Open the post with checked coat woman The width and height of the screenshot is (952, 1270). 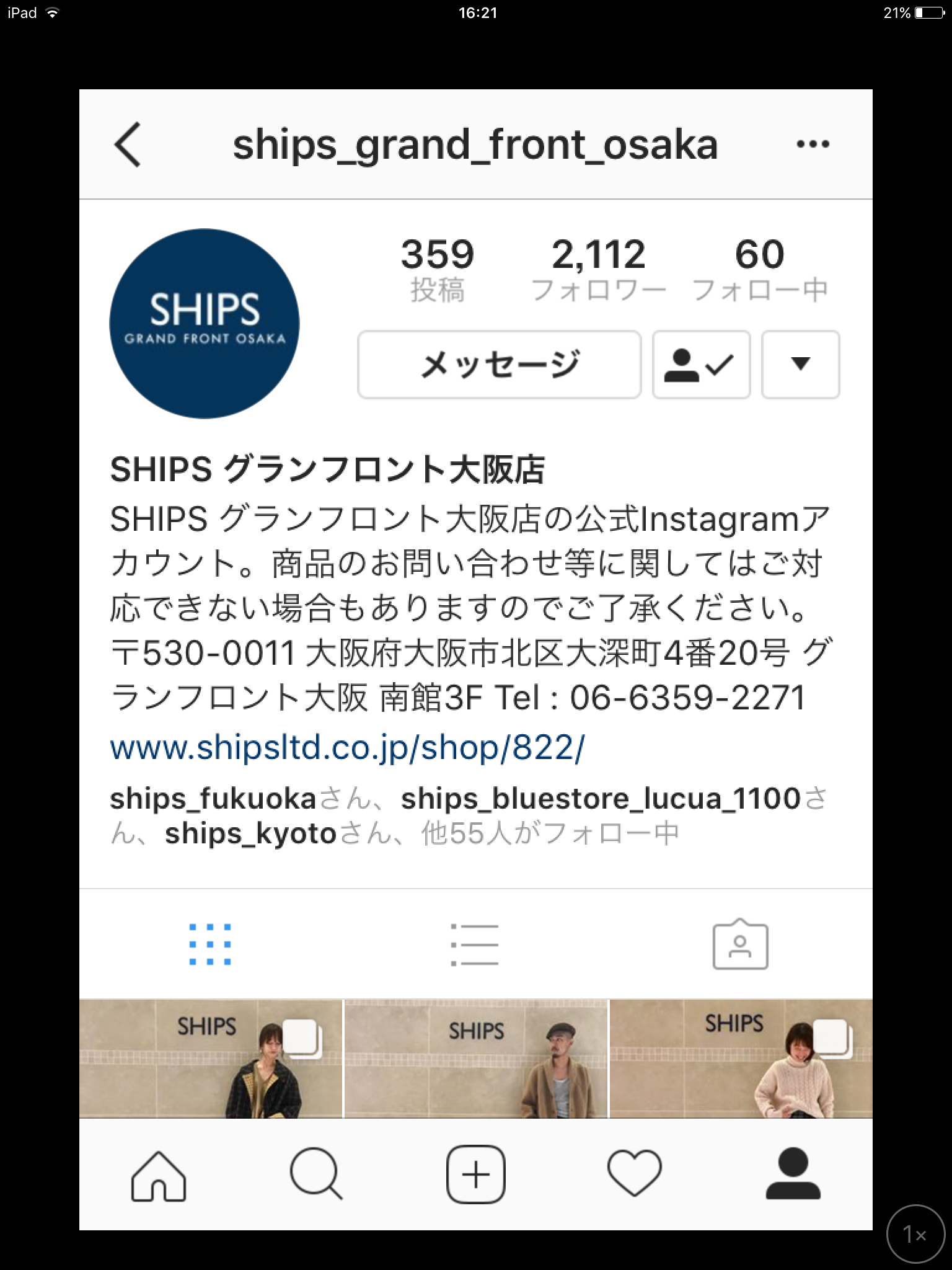[x=210, y=1059]
